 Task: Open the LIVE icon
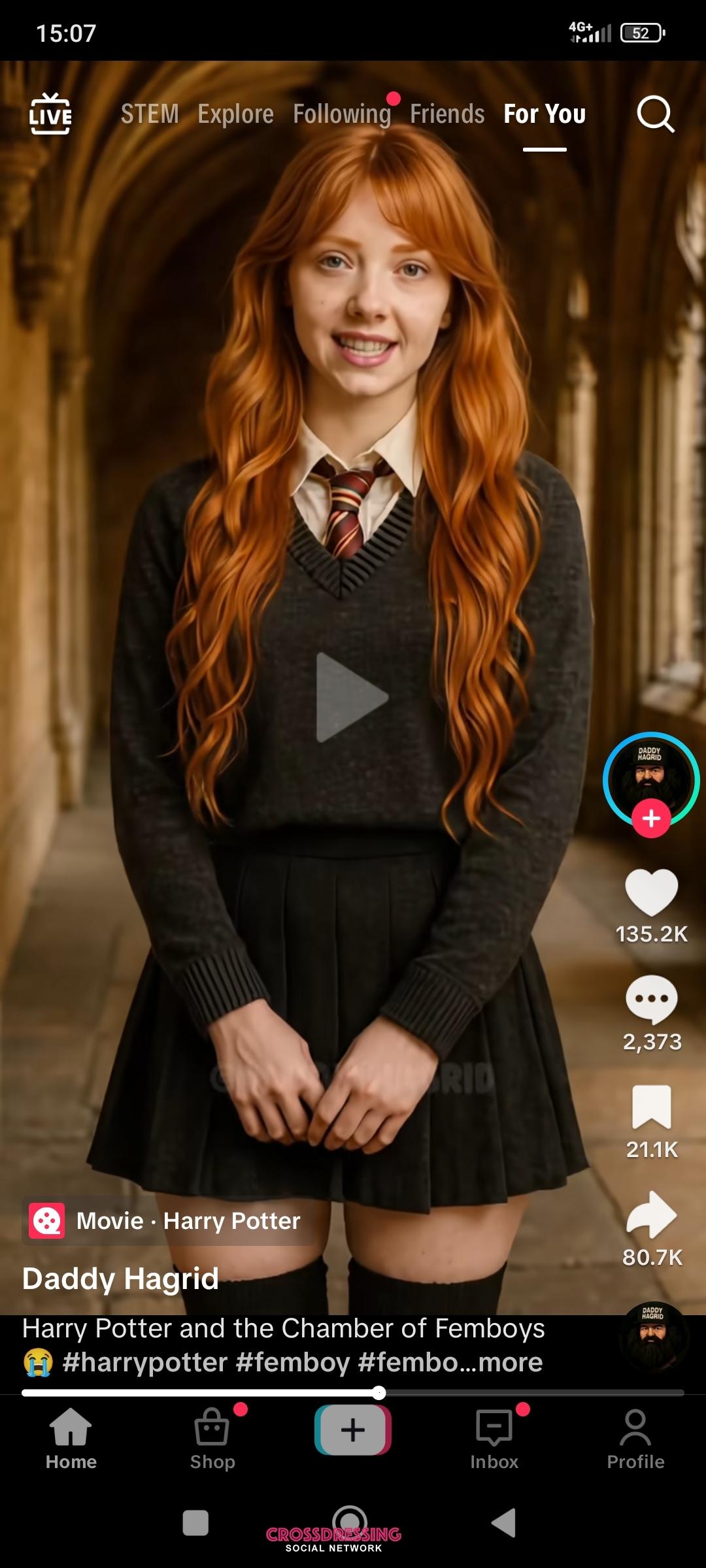50,114
